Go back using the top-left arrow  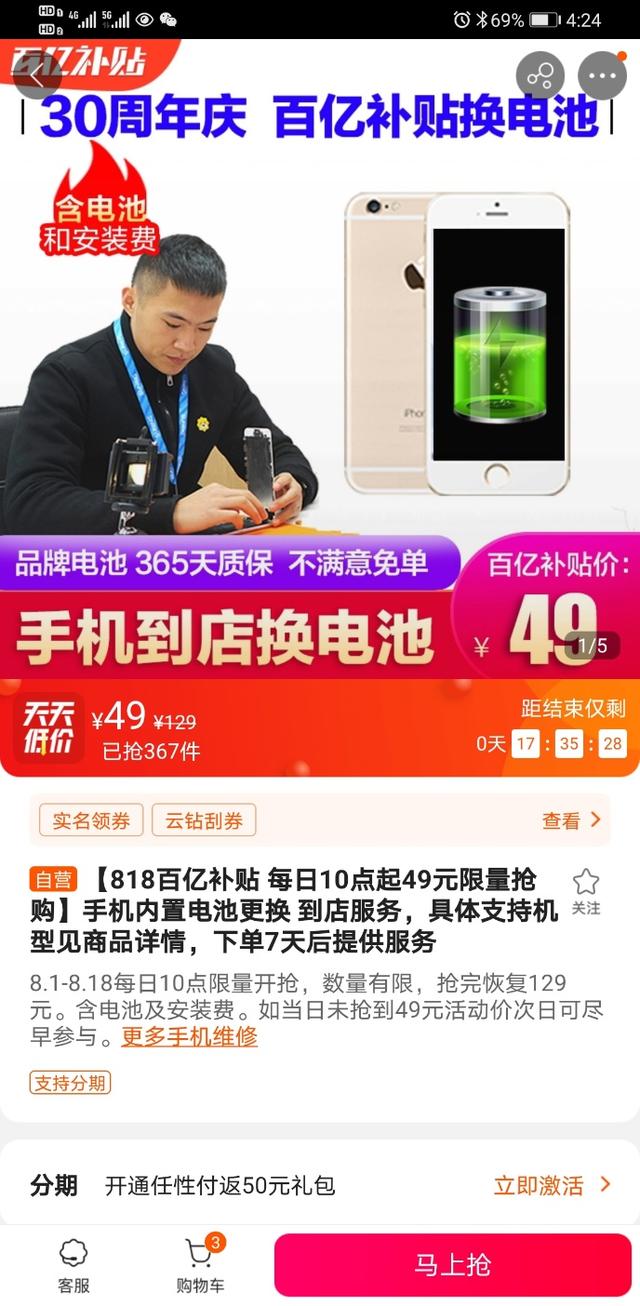pyautogui.click(x=38, y=75)
